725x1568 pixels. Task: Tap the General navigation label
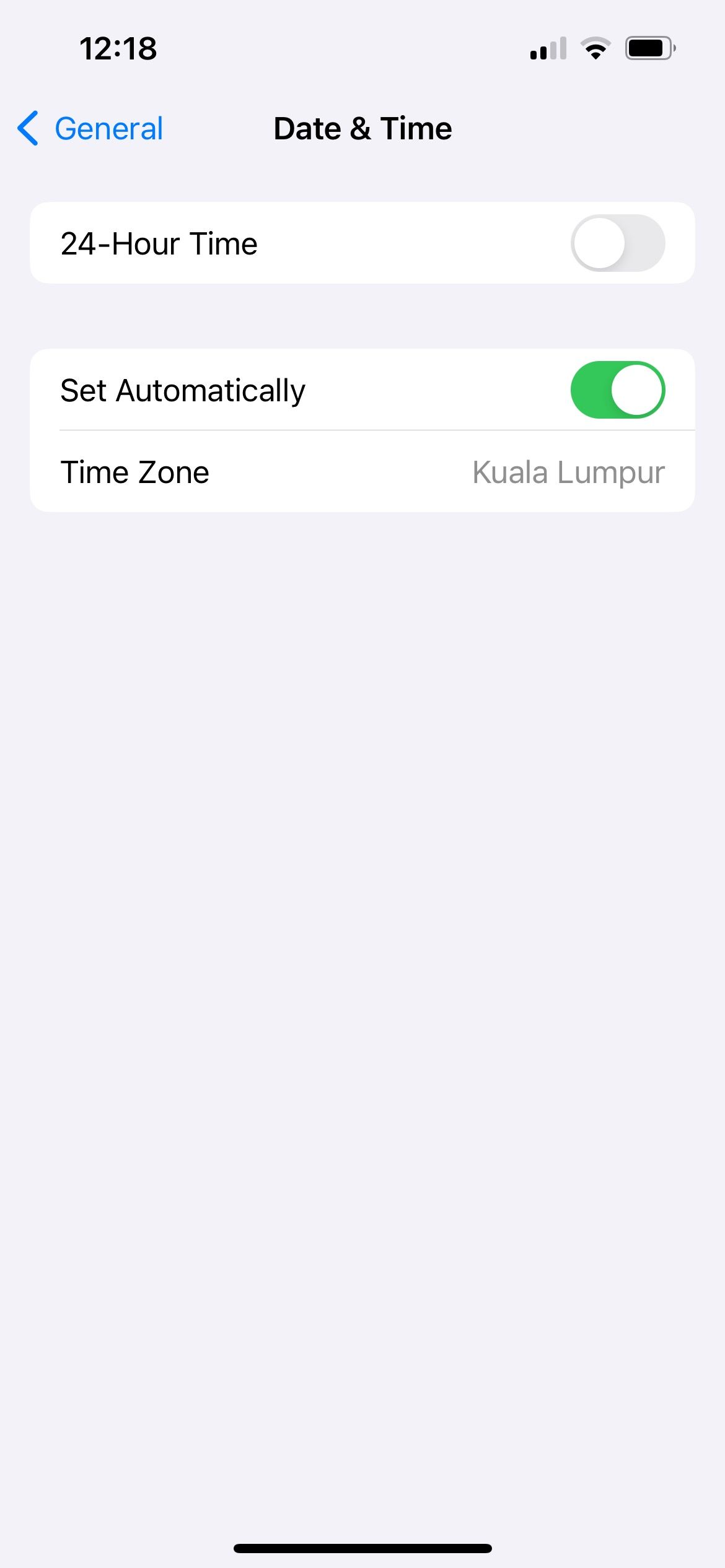108,128
